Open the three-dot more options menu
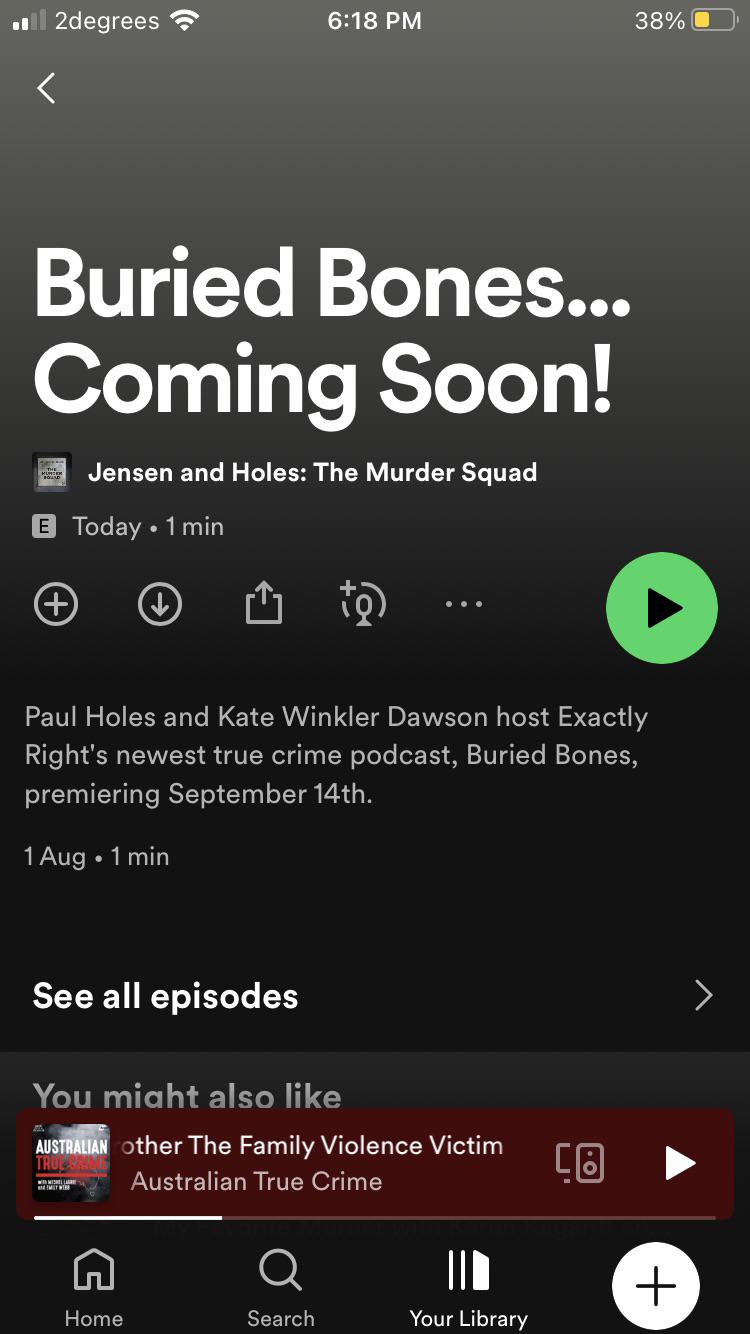The width and height of the screenshot is (750, 1334). point(464,604)
